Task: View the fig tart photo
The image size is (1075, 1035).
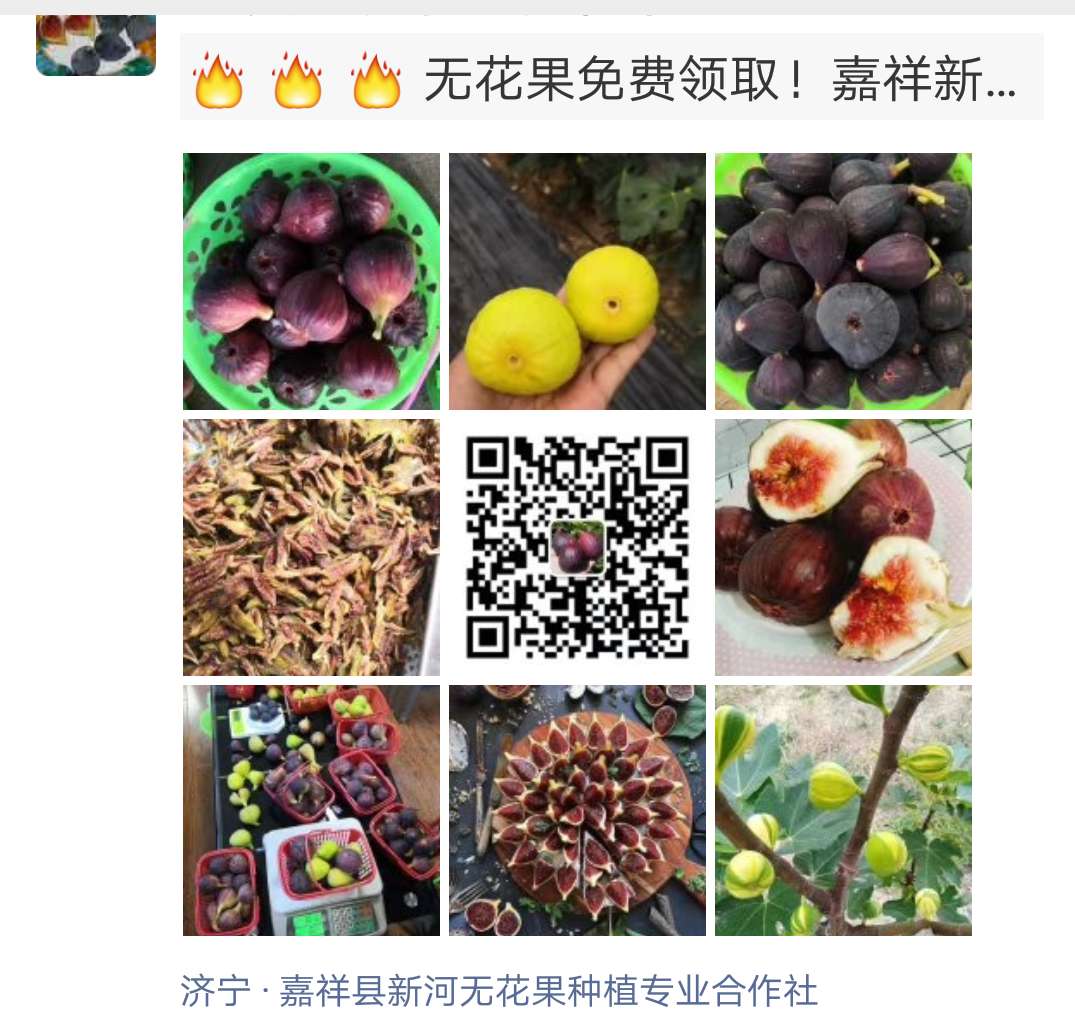Action: coord(577,810)
